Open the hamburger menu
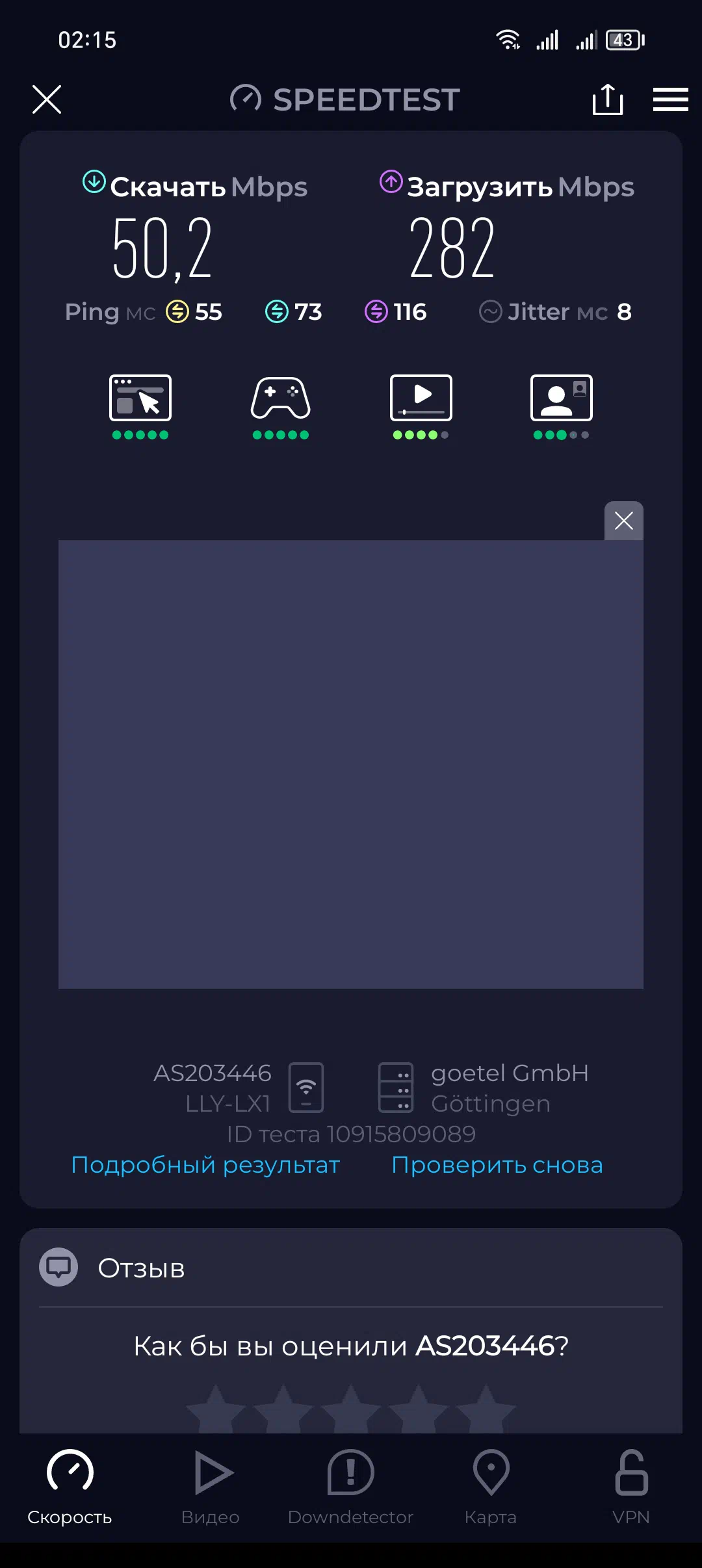This screenshot has width=702, height=1568. pos(670,99)
